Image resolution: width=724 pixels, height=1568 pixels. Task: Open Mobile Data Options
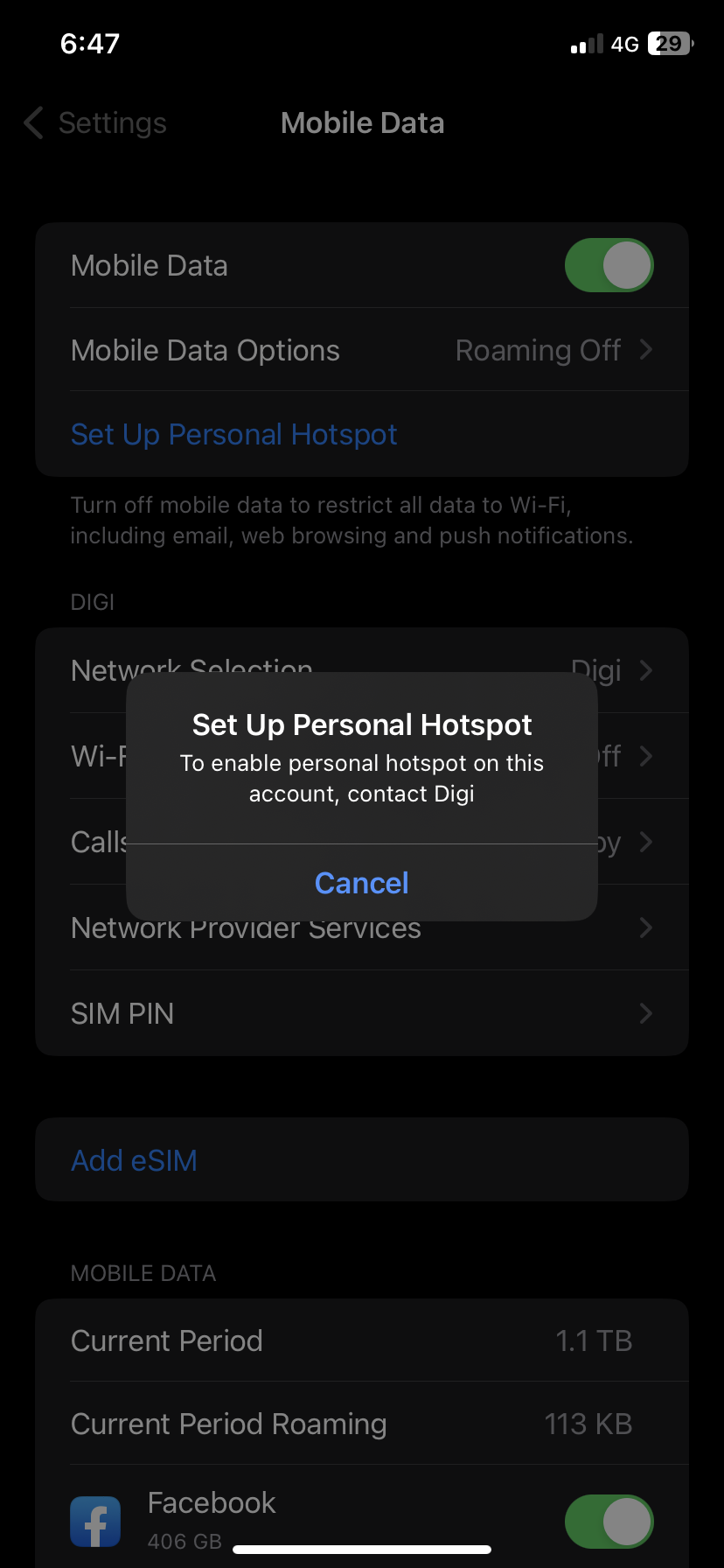click(x=362, y=350)
